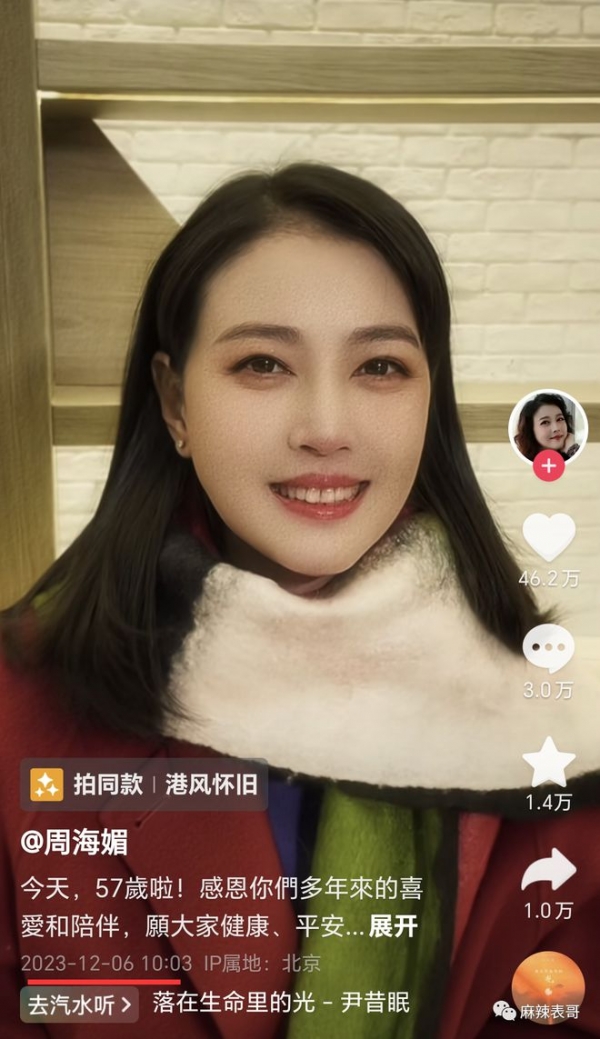This screenshot has height=1039, width=600.
Task: Open @周海媚 username link
Action: (74, 843)
